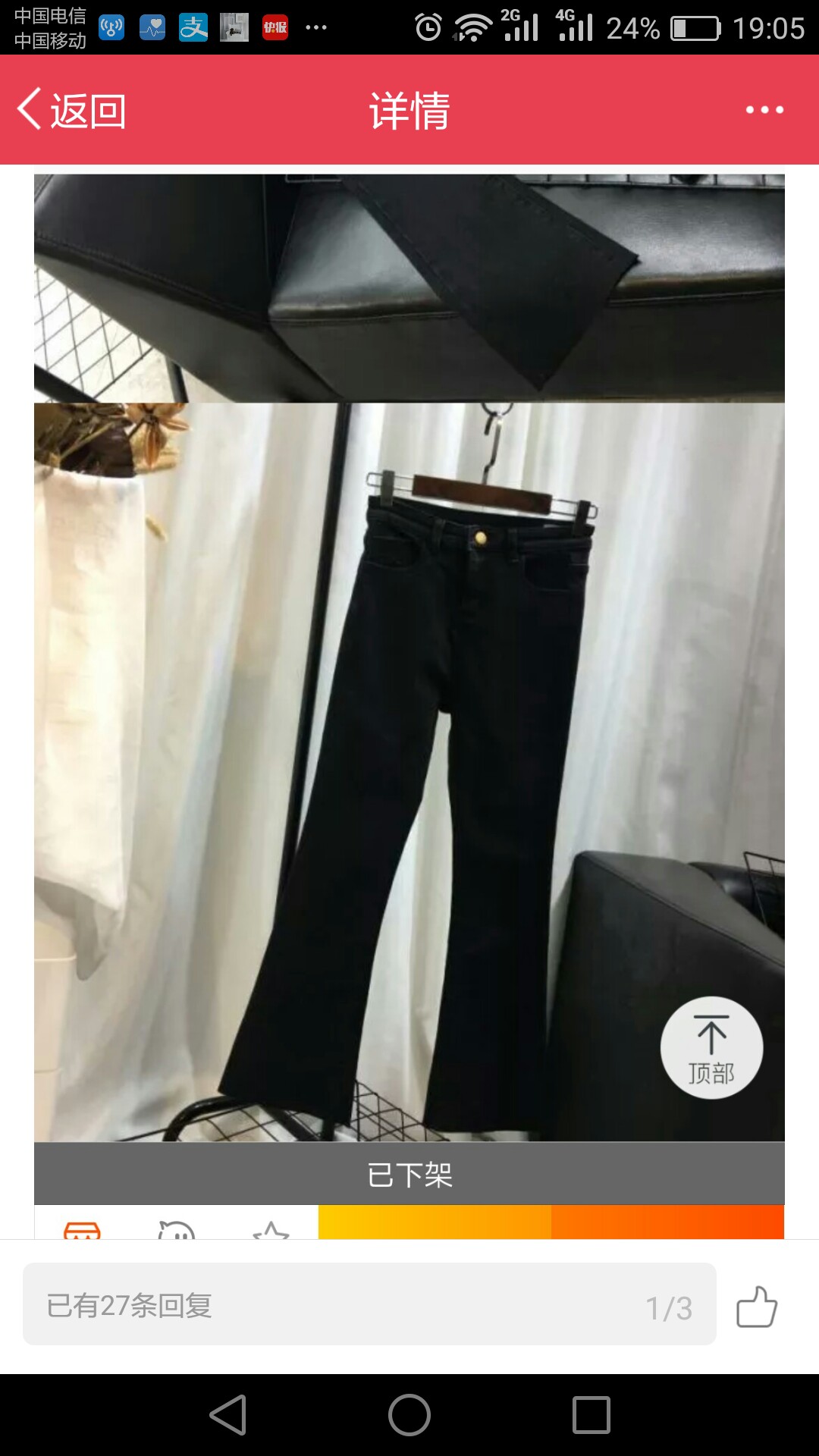Tap the 返回 back button
The width and height of the screenshot is (819, 1456).
click(72, 111)
